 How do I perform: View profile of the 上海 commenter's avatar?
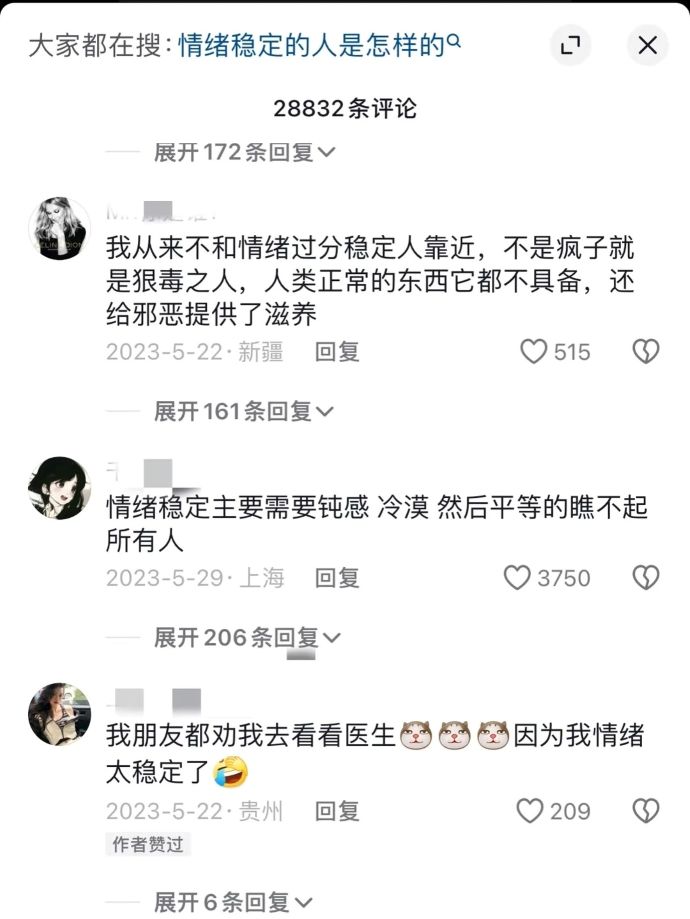[59, 488]
